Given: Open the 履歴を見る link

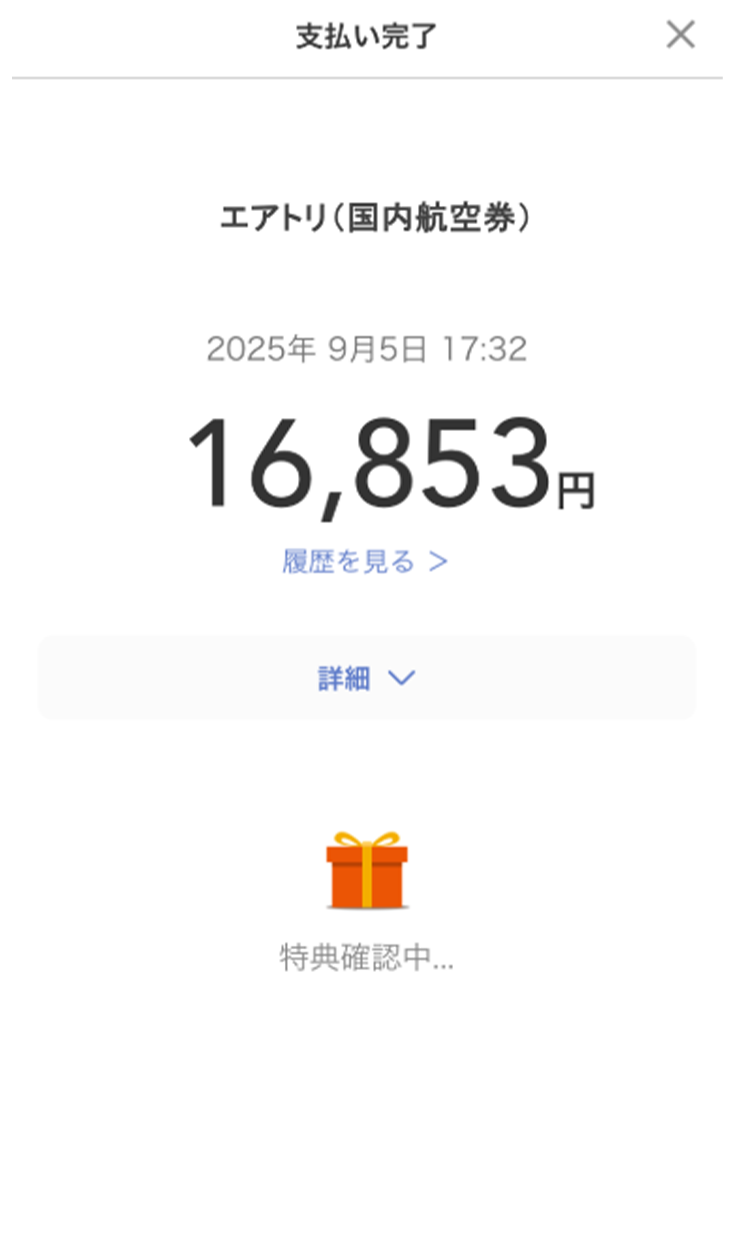Looking at the screenshot, I should point(365,562).
